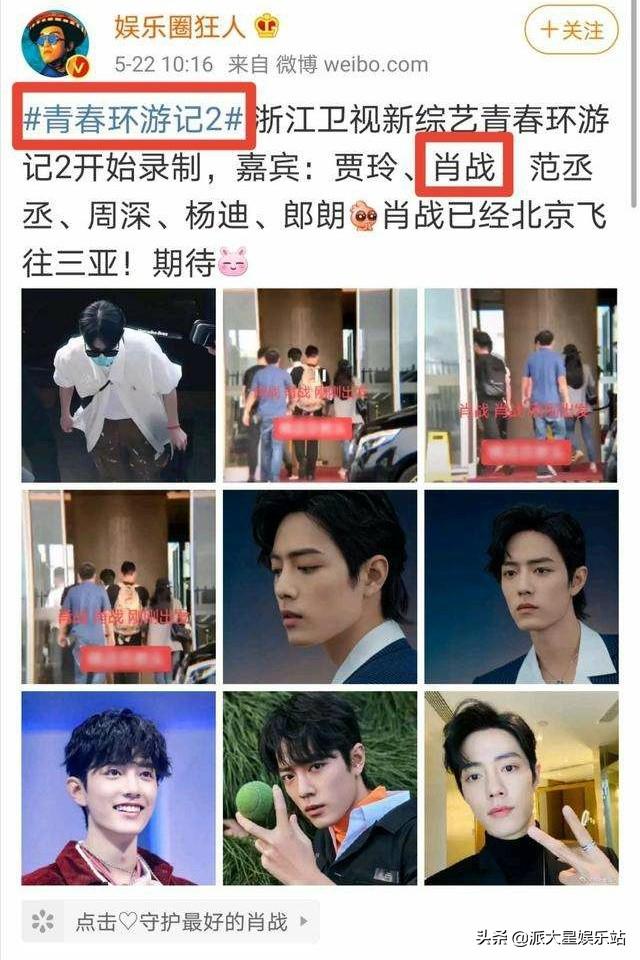640x960 pixels.
Task: Open 娱乐圈狂人's profile avatar
Action: [55, 44]
